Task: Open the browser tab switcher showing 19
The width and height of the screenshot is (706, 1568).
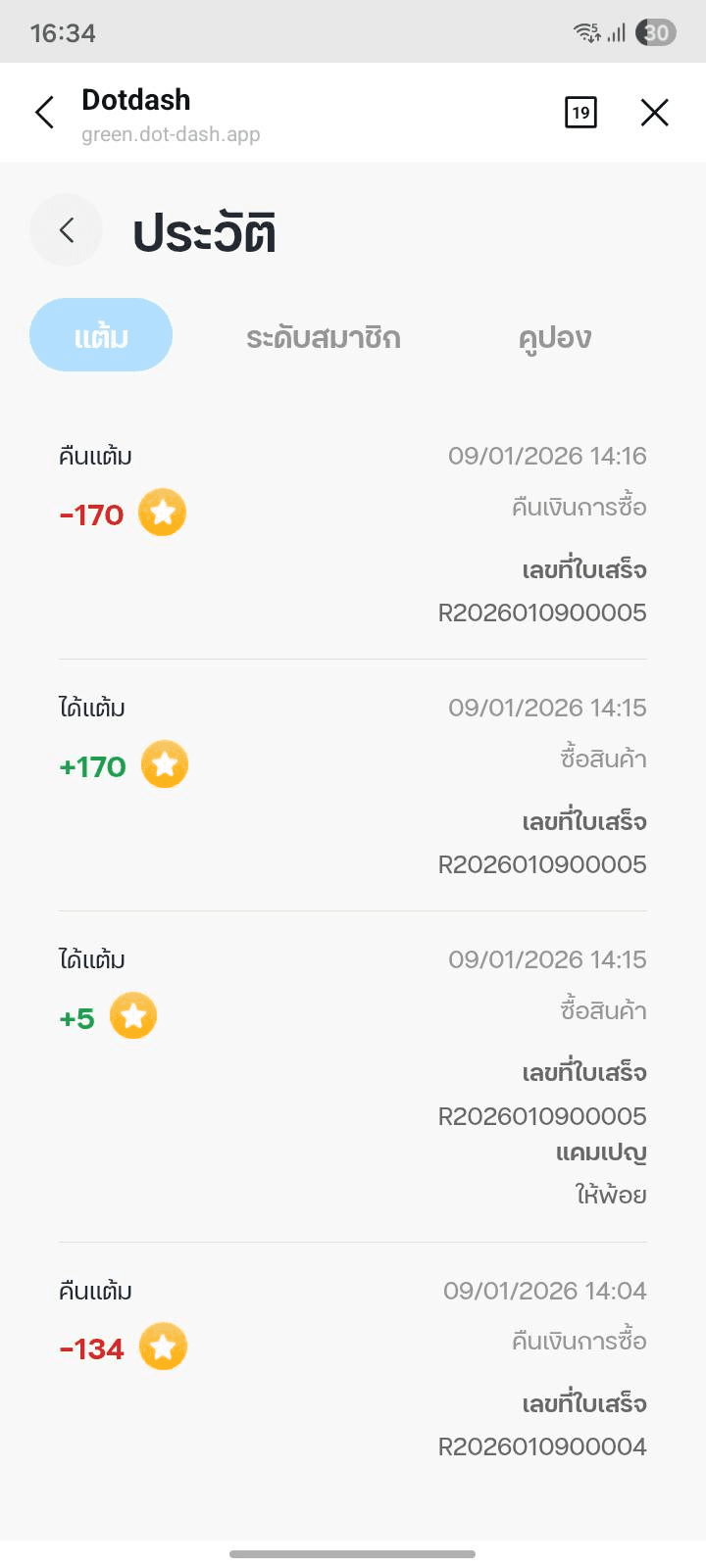Action: click(580, 113)
